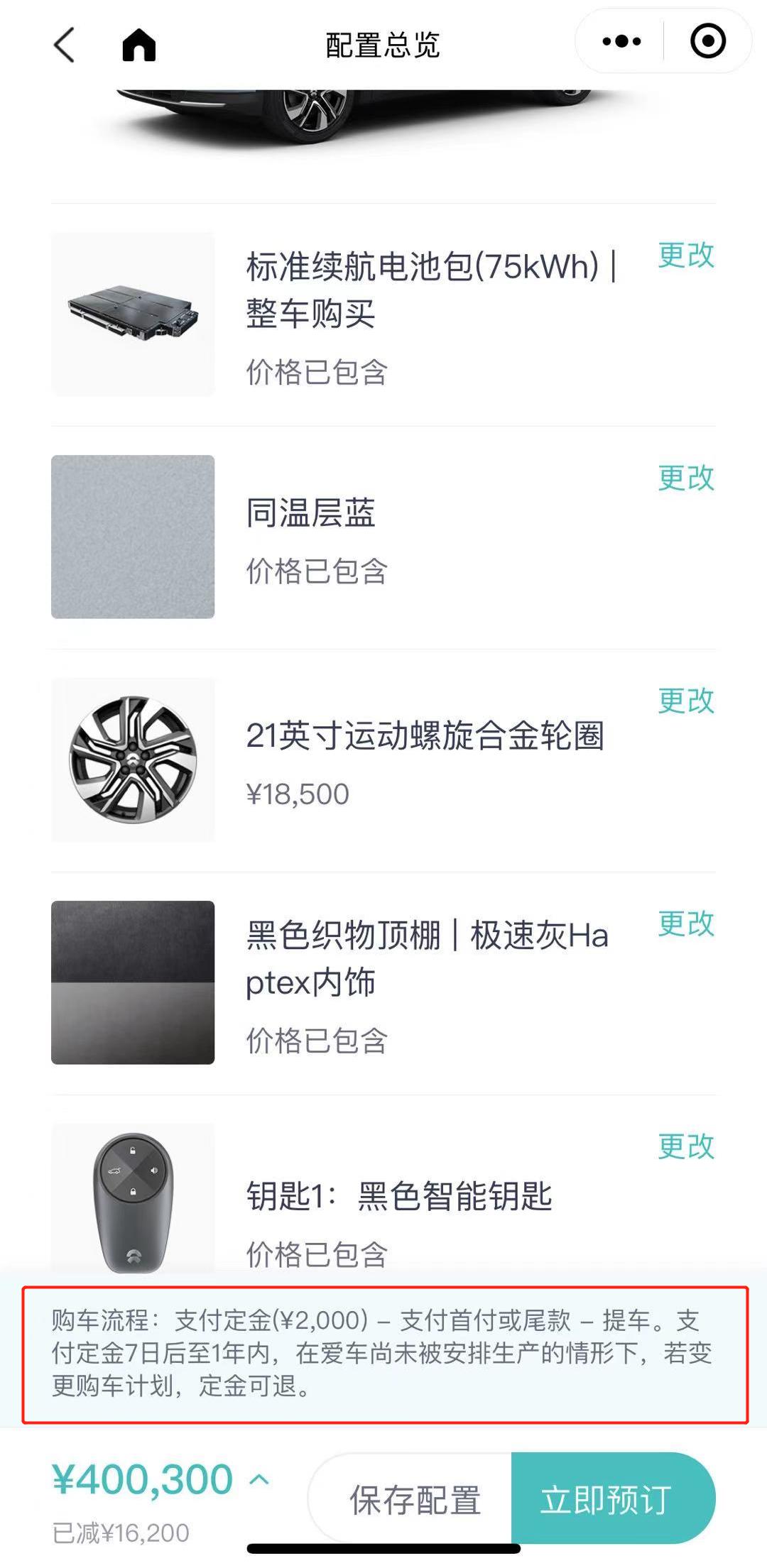This screenshot has height=1568, width=767.
Task: Close the mini program with the circle icon
Action: (x=708, y=42)
